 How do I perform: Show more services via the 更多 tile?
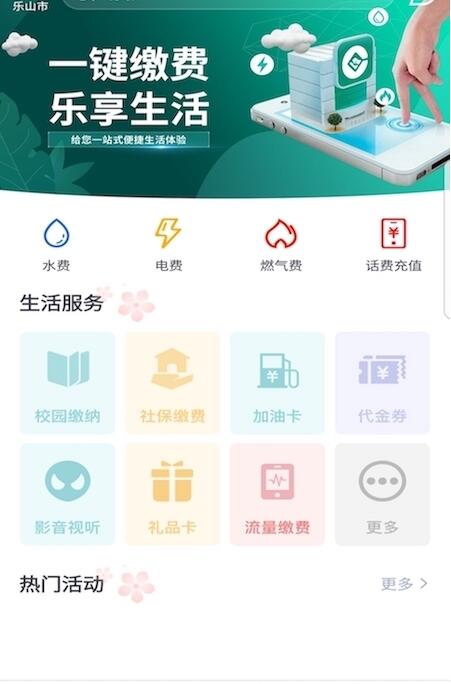(383, 494)
